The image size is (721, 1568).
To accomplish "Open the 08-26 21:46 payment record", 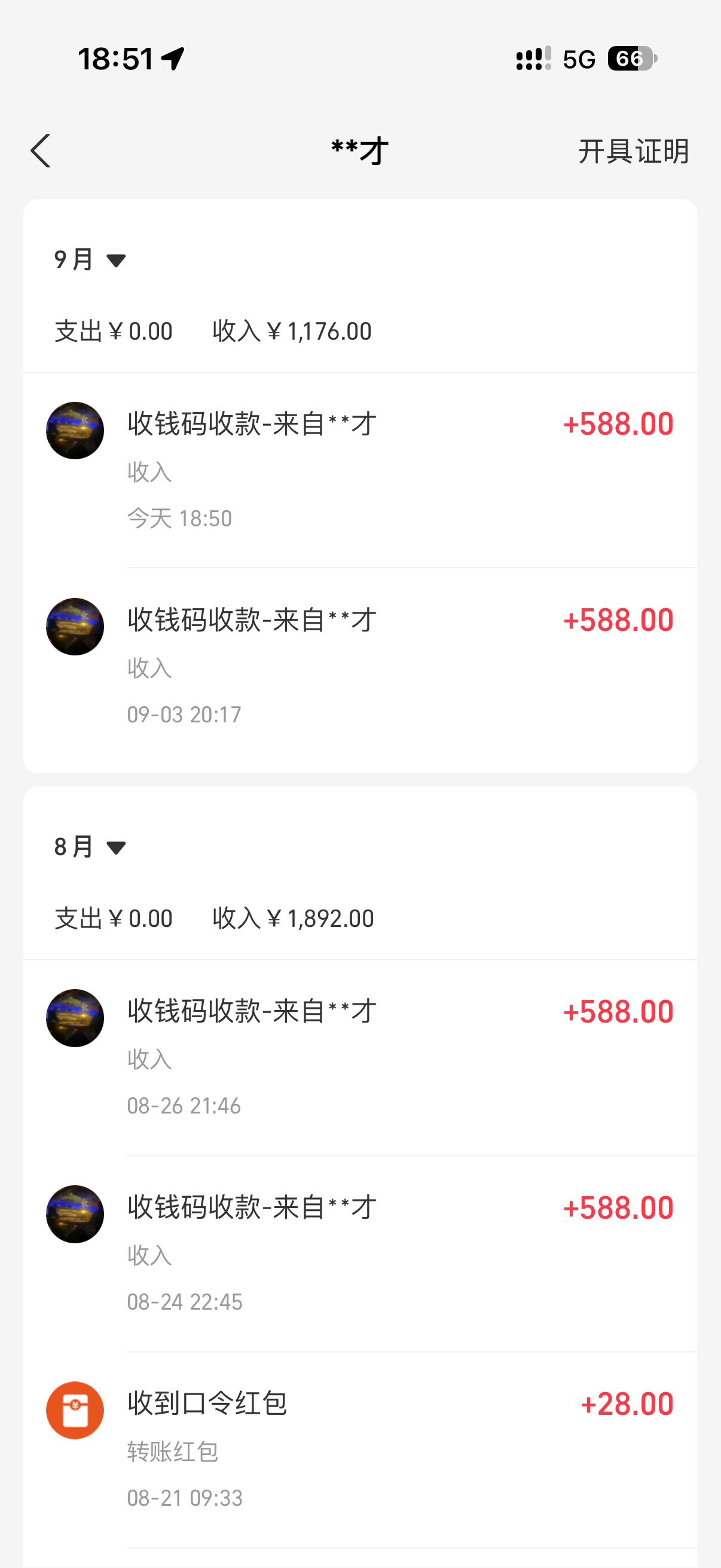I will [360, 1058].
